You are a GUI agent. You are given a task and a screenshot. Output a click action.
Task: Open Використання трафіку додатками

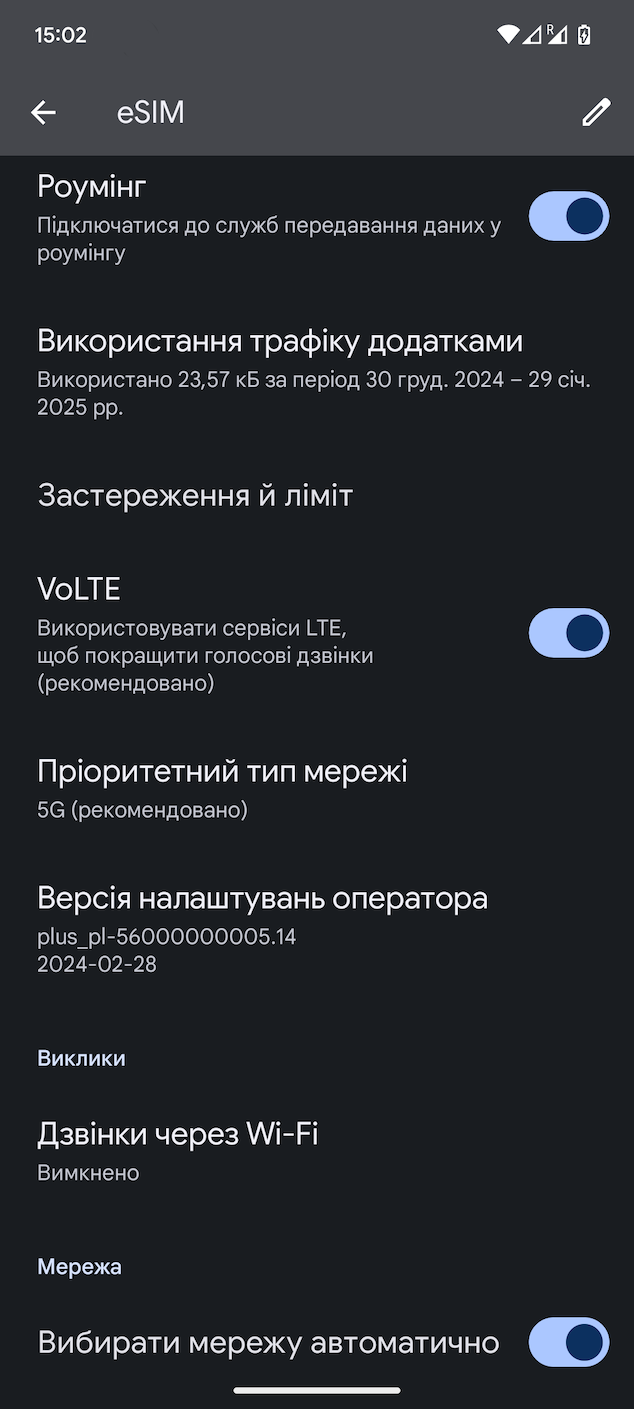pos(280,371)
